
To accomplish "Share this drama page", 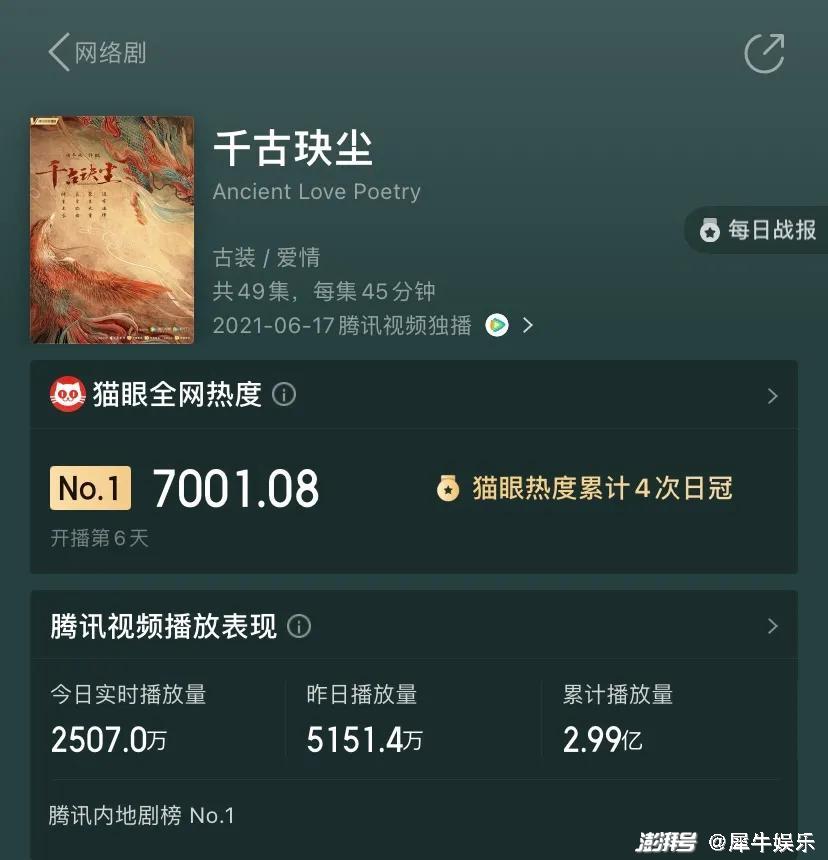I will 764,52.
